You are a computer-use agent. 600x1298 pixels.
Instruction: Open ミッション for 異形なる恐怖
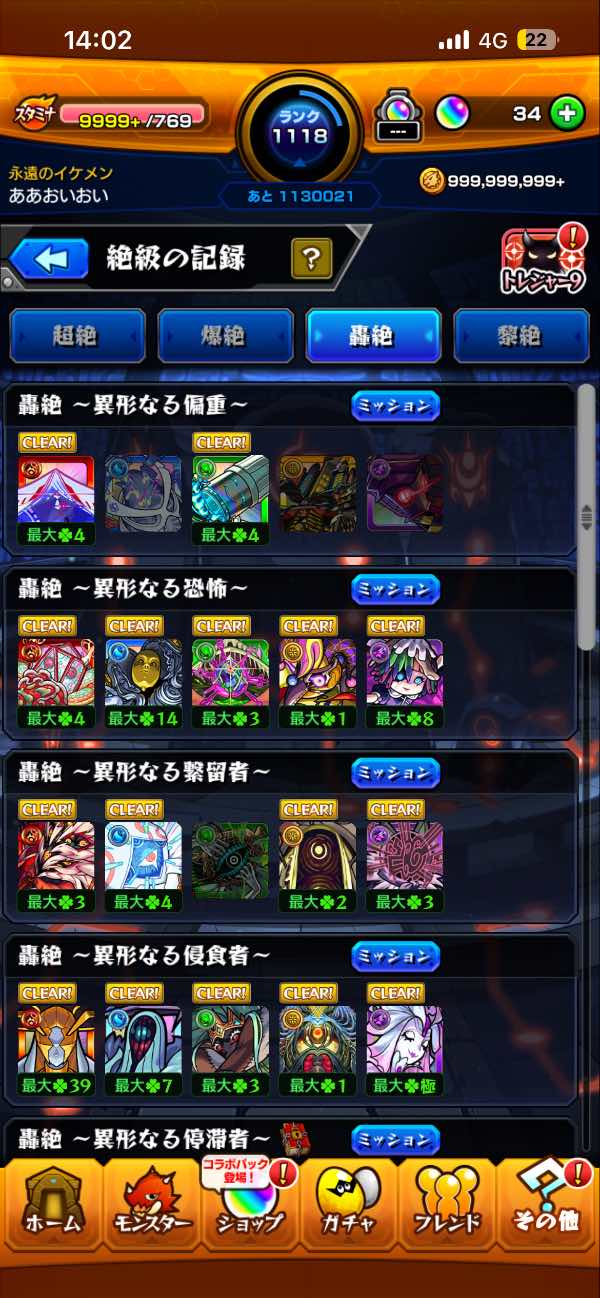(x=396, y=589)
